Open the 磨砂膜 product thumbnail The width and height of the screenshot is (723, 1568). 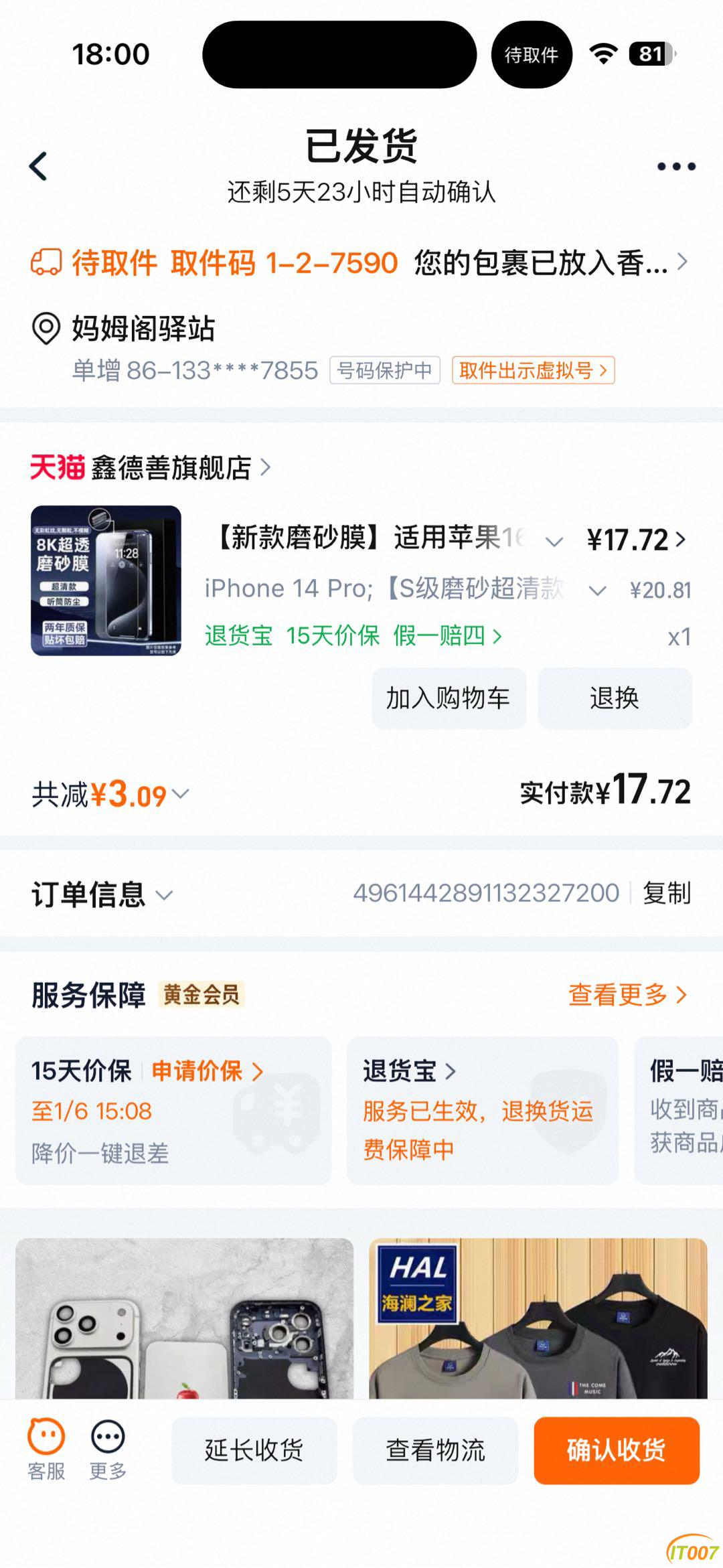pyautogui.click(x=106, y=580)
